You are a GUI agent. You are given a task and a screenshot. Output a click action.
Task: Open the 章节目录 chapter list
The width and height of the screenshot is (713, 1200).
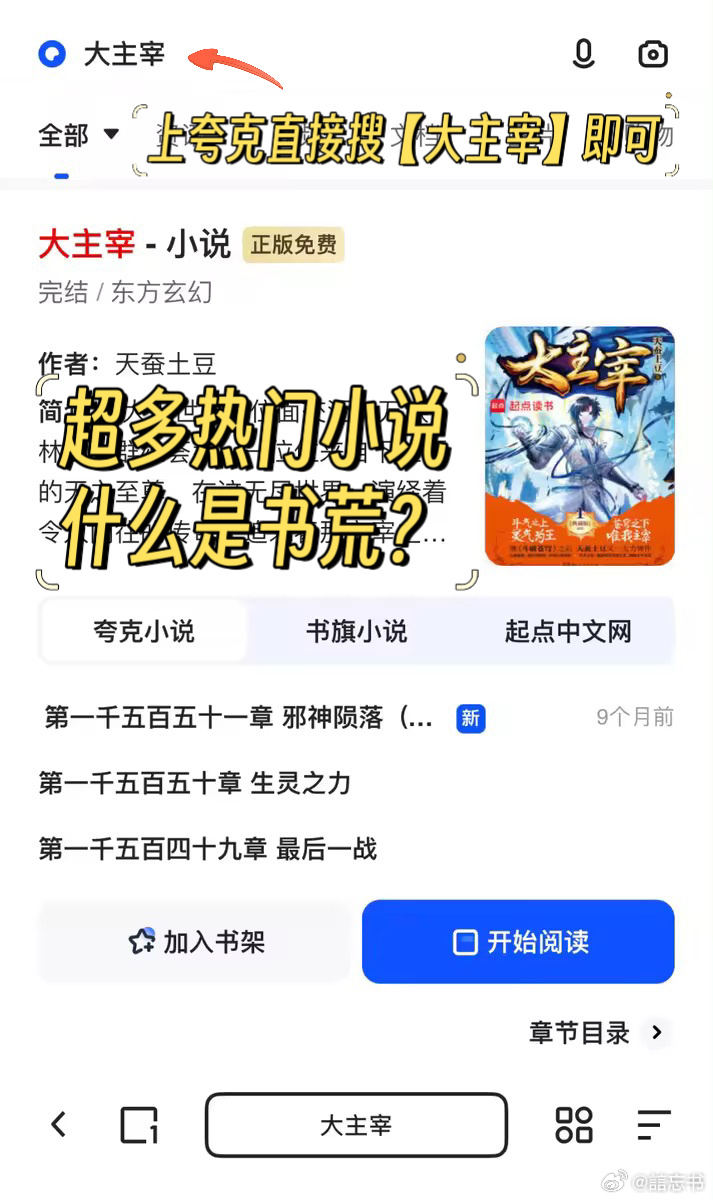click(599, 1033)
